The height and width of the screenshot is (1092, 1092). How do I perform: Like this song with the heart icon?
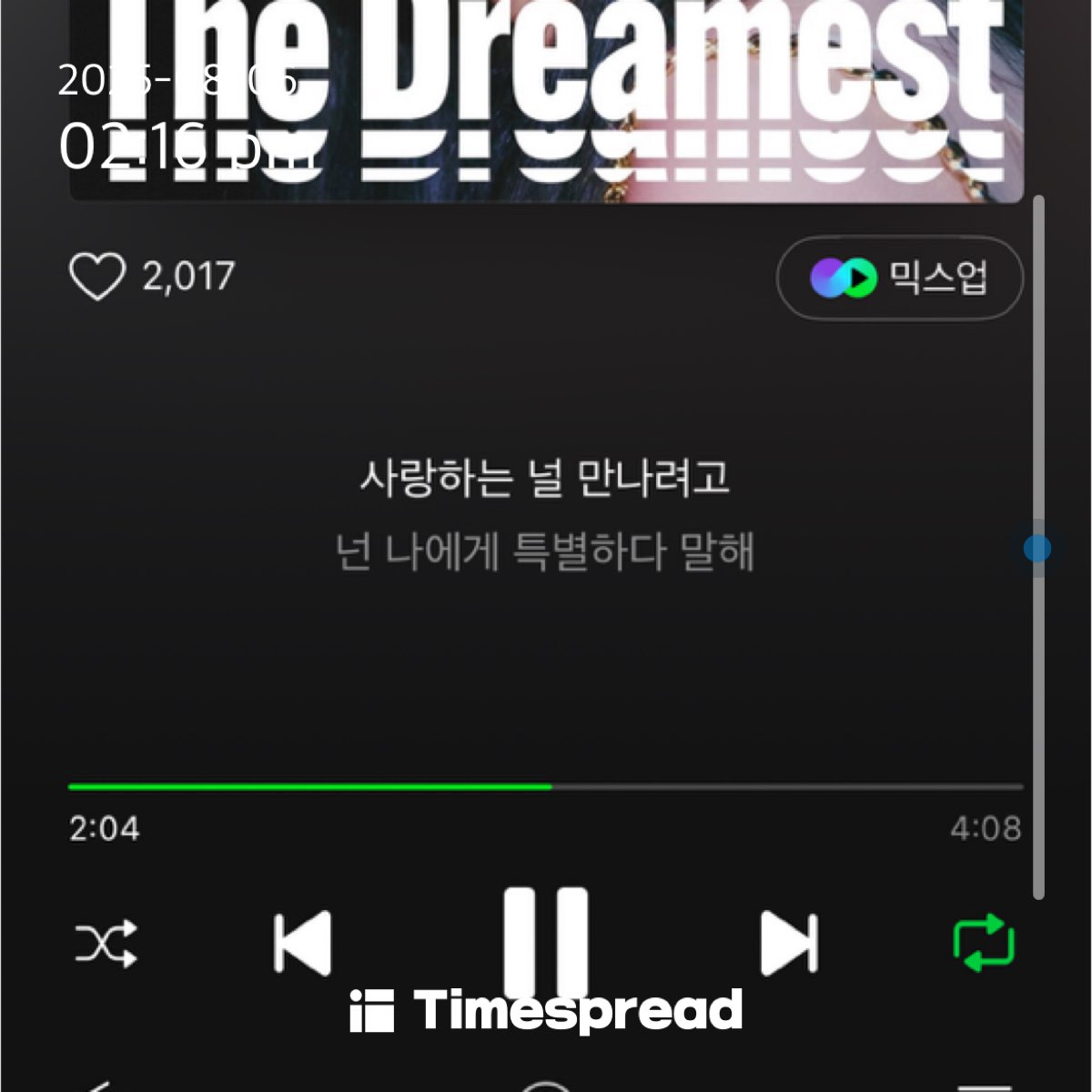[97, 277]
